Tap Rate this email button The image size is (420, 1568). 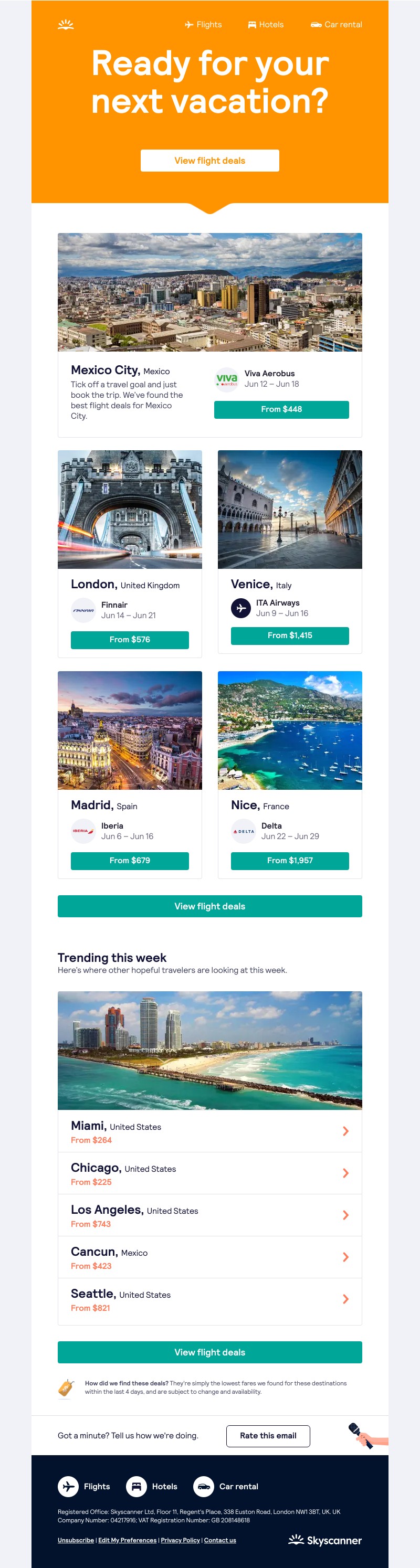click(x=268, y=1435)
